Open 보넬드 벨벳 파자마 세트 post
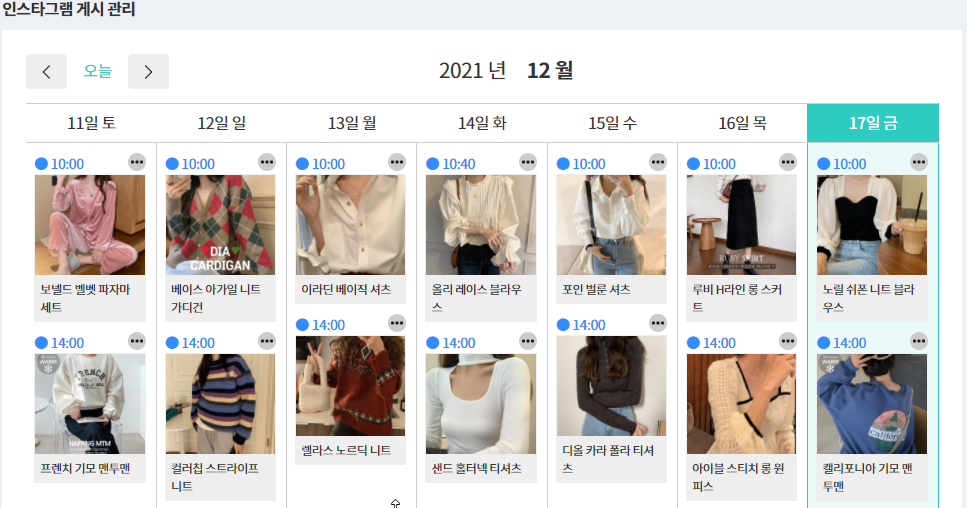Image resolution: width=967 pixels, height=508 pixels. (90, 225)
